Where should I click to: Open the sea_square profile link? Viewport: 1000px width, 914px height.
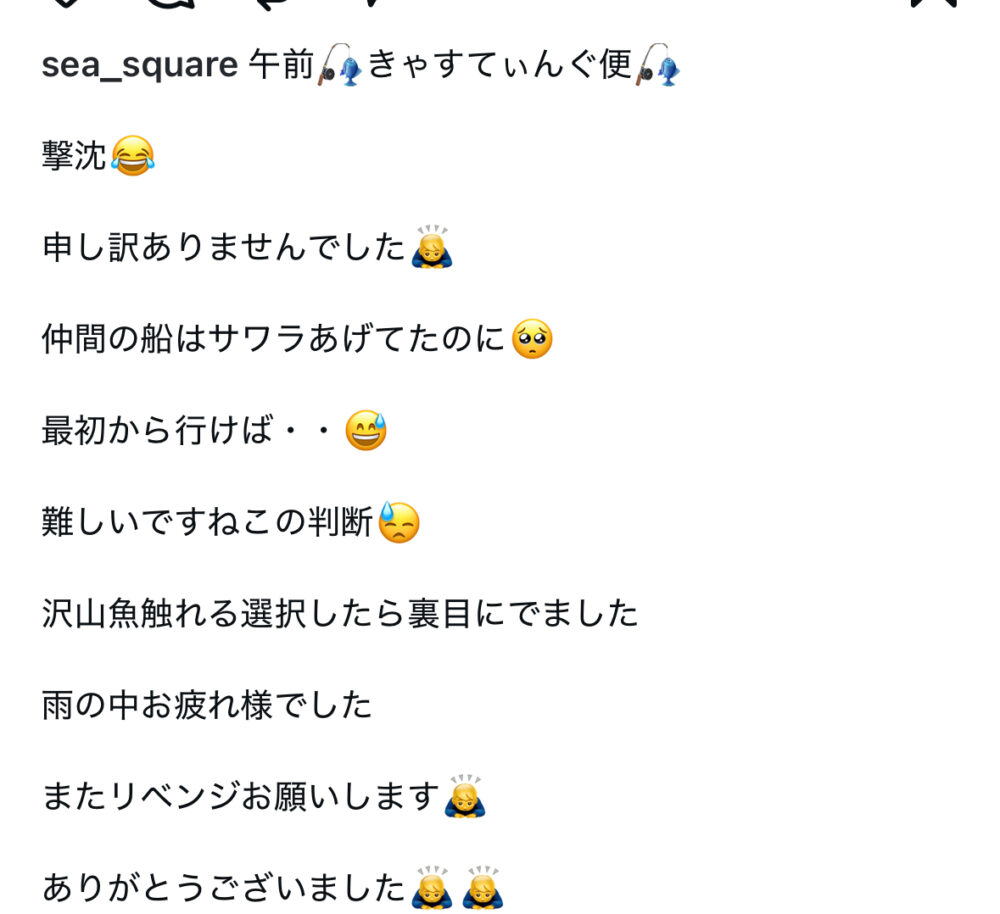[x=139, y=66]
